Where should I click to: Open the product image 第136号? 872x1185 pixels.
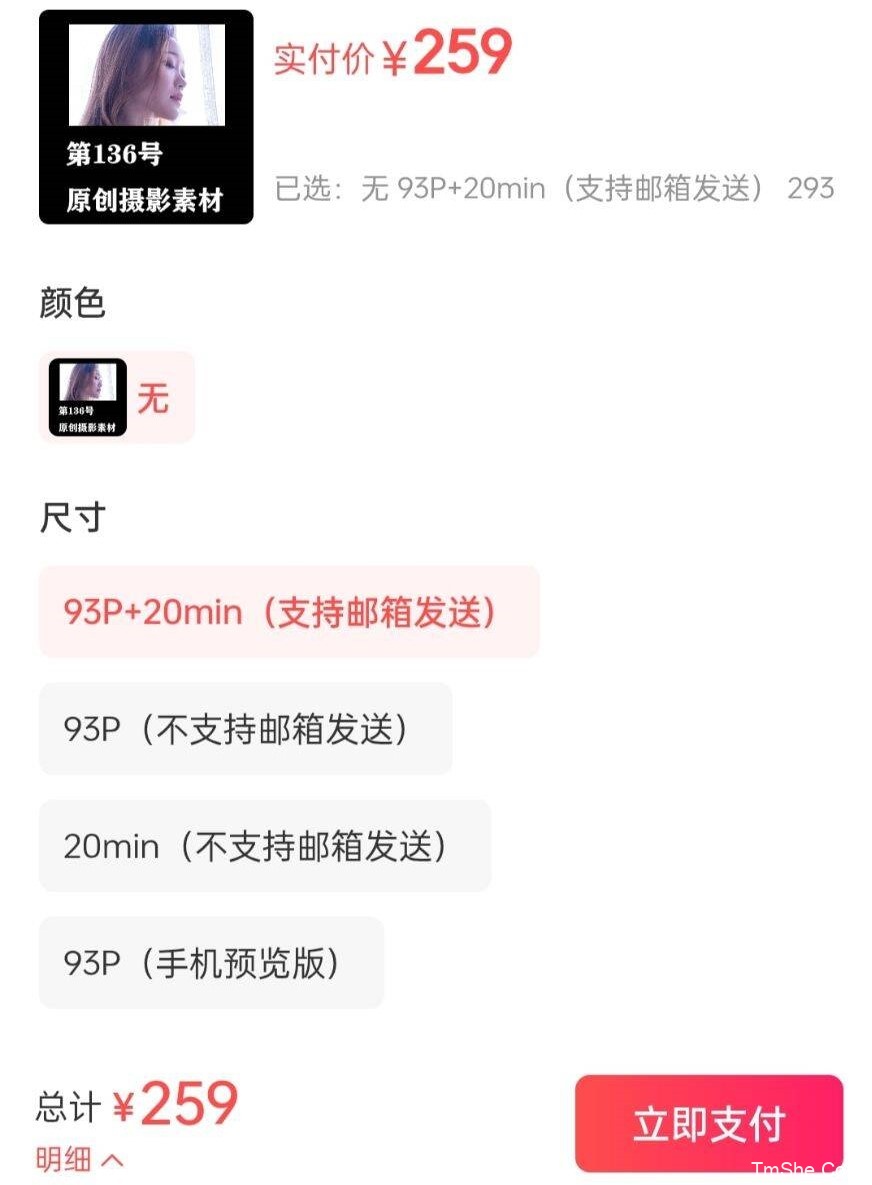[x=146, y=117]
